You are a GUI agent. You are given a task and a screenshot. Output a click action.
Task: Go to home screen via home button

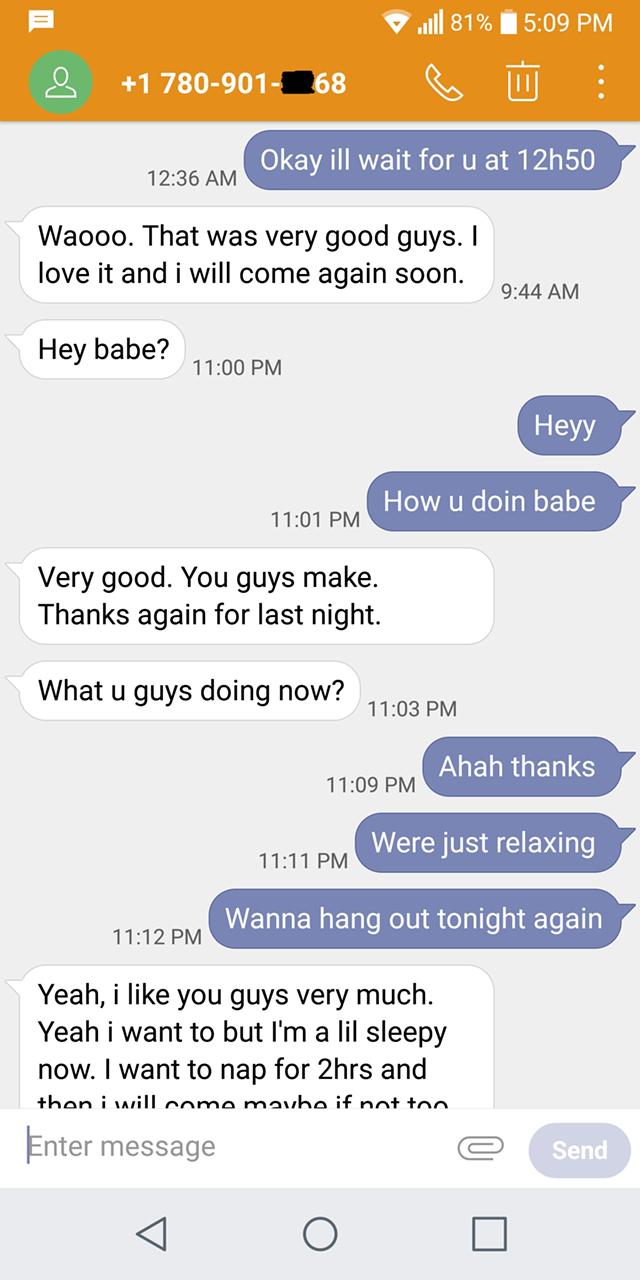coord(320,1233)
